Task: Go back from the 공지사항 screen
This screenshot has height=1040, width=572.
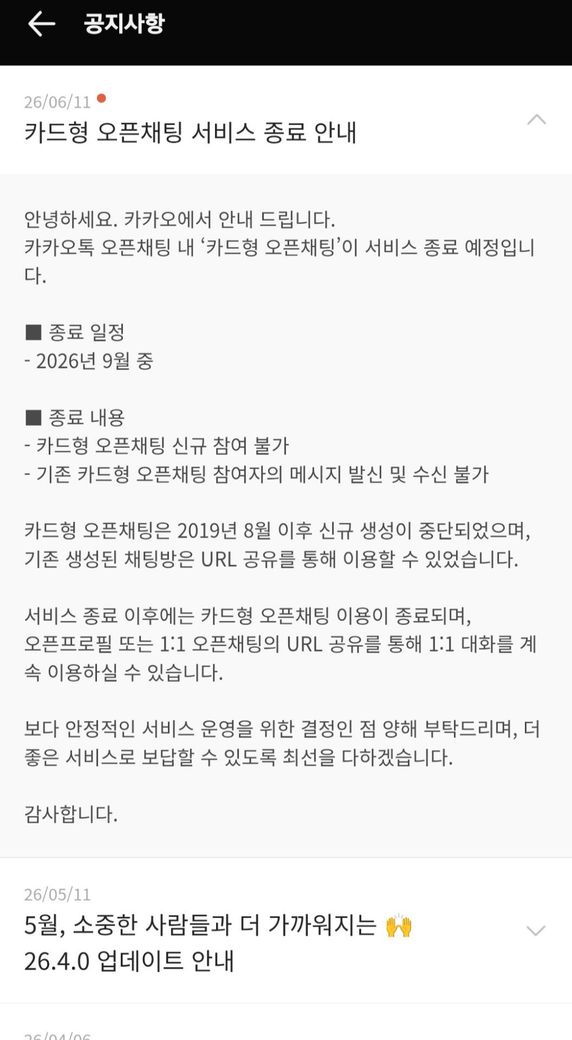Action: [41, 25]
